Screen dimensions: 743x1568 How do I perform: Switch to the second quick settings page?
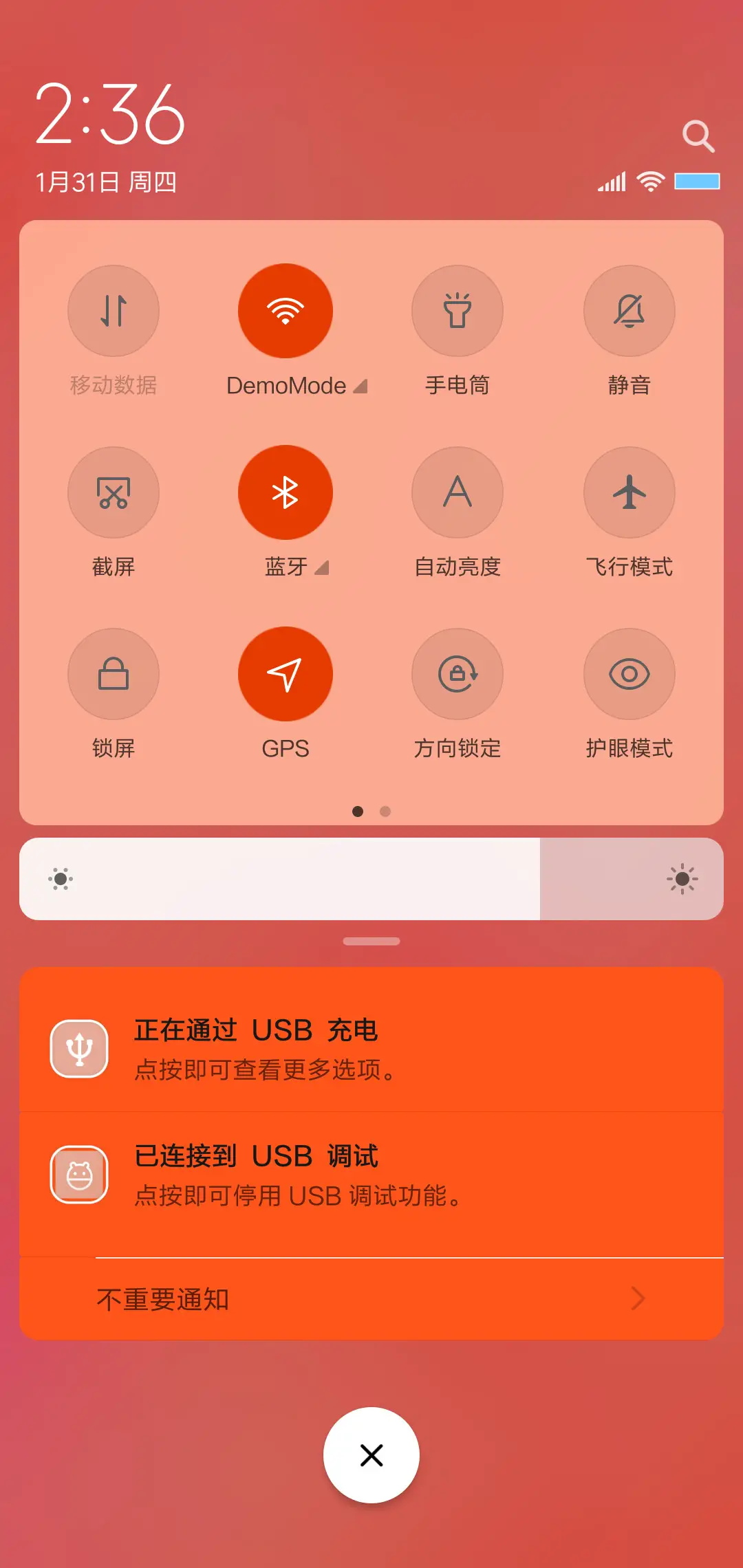point(385,811)
